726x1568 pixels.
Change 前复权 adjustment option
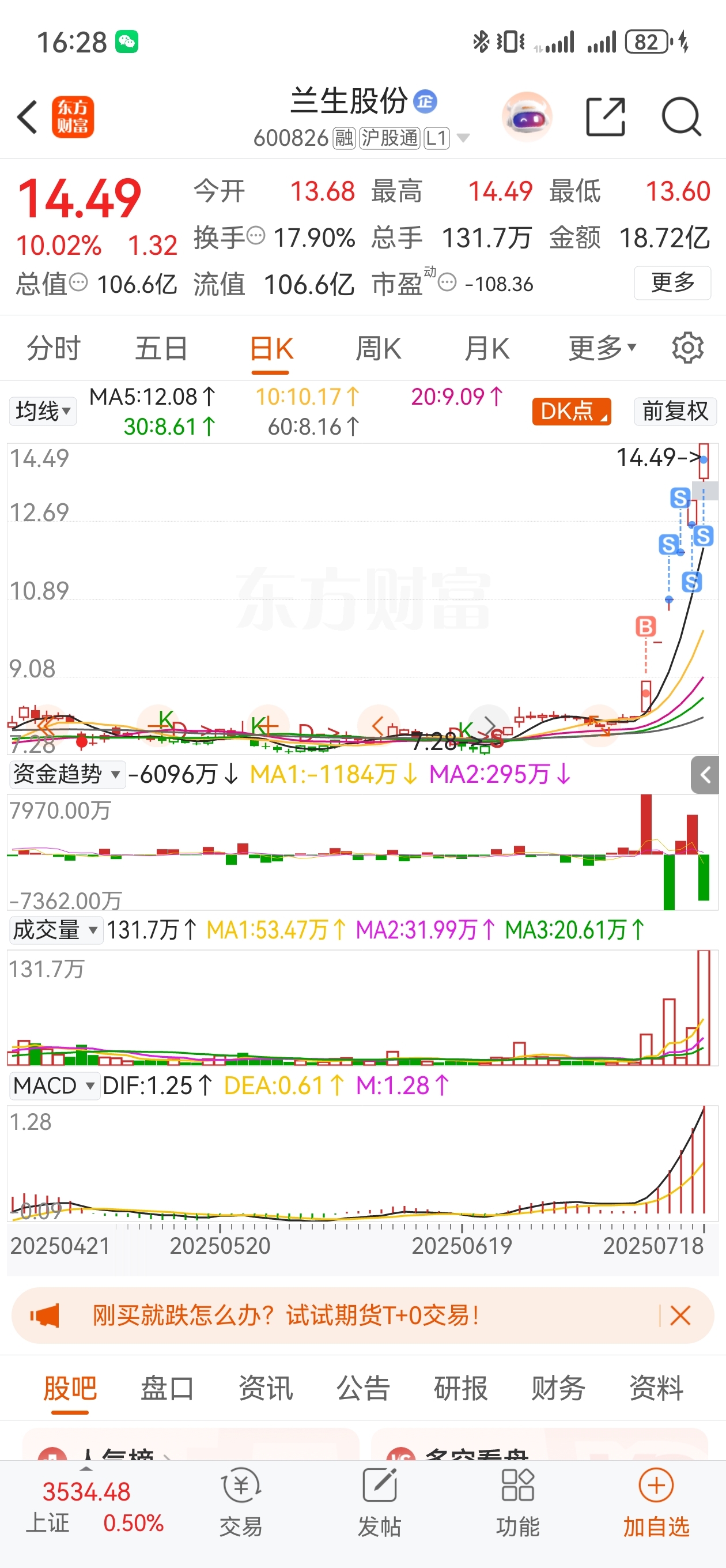675,412
